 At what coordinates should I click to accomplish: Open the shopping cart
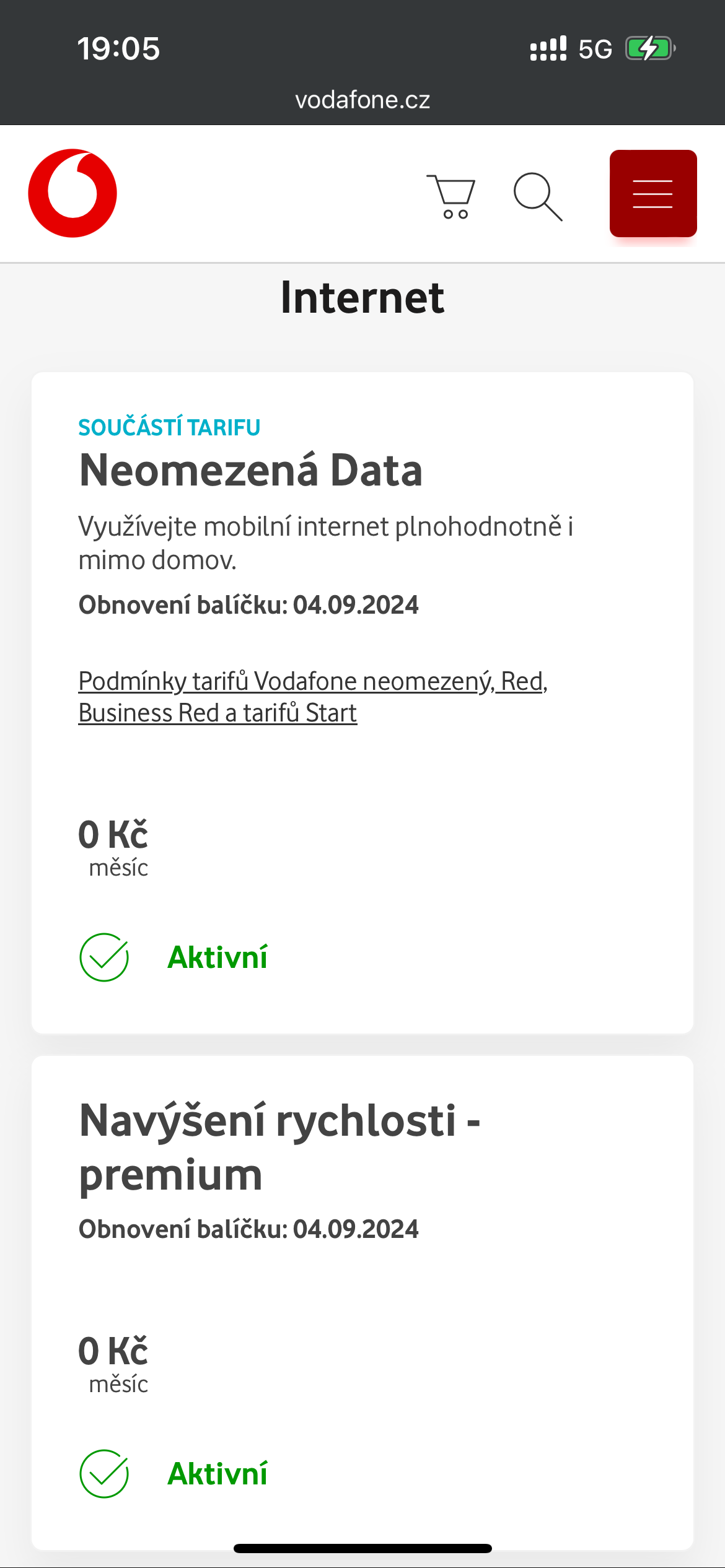click(451, 196)
